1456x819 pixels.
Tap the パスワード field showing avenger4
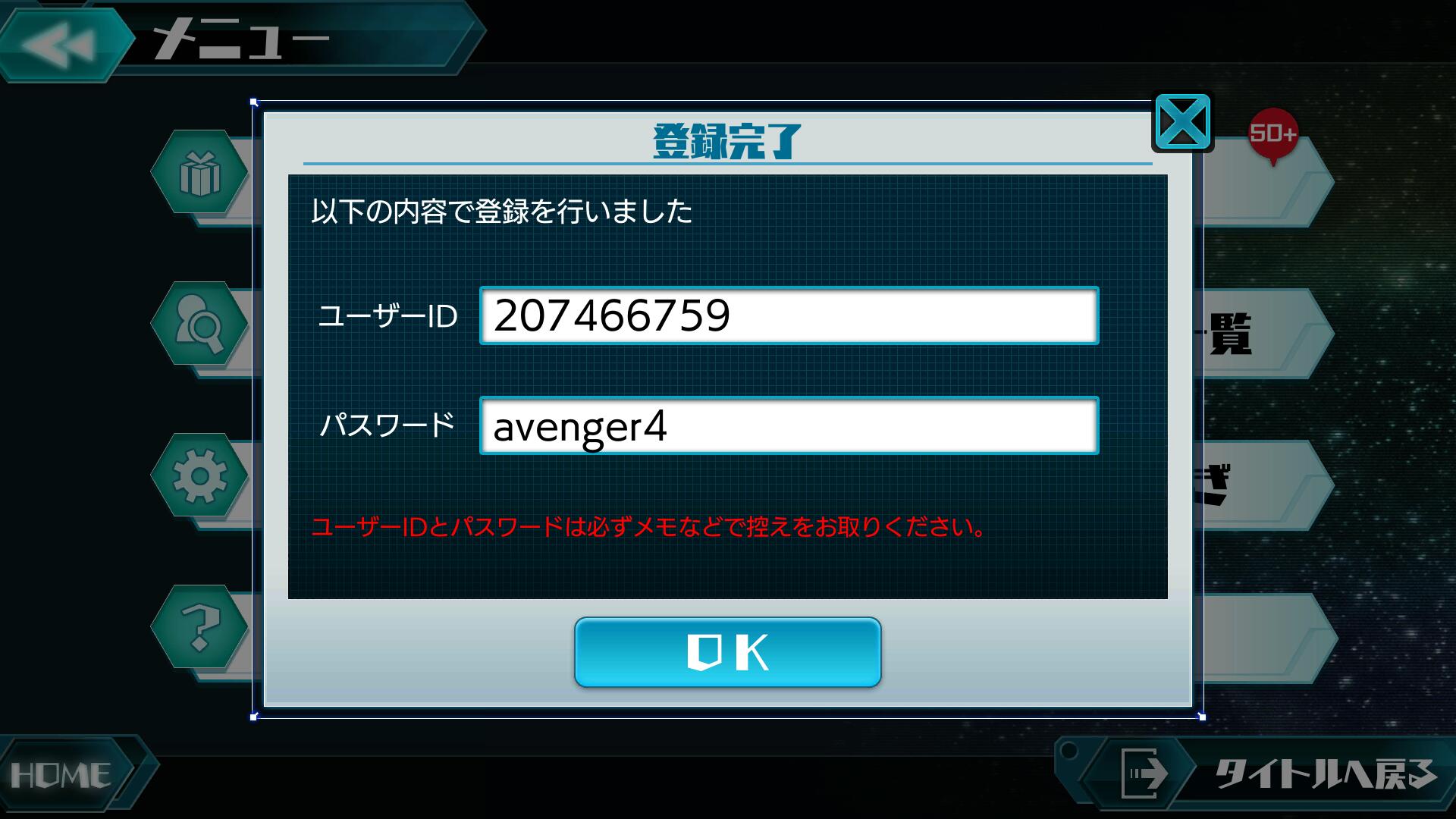click(789, 425)
